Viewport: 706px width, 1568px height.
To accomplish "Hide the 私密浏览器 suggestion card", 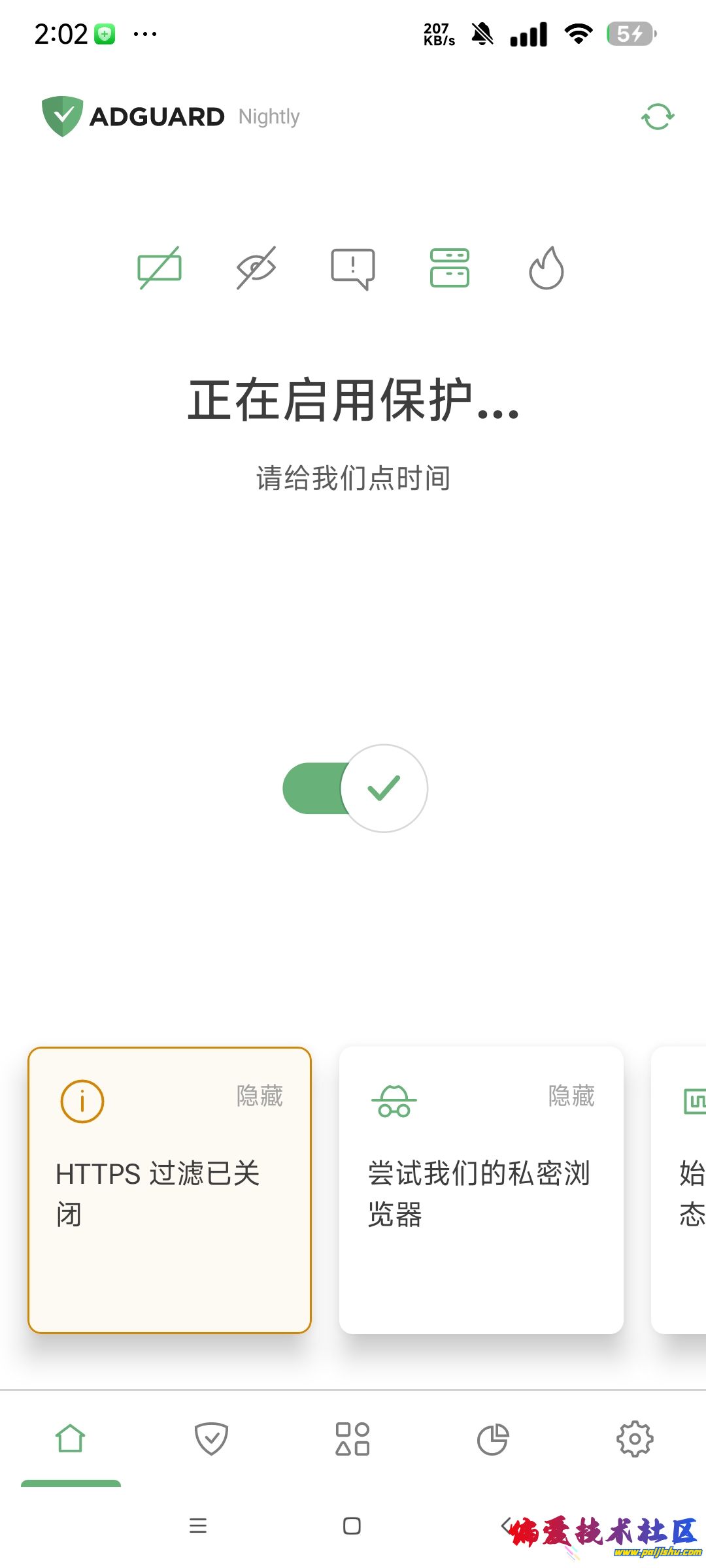I will pyautogui.click(x=572, y=1096).
